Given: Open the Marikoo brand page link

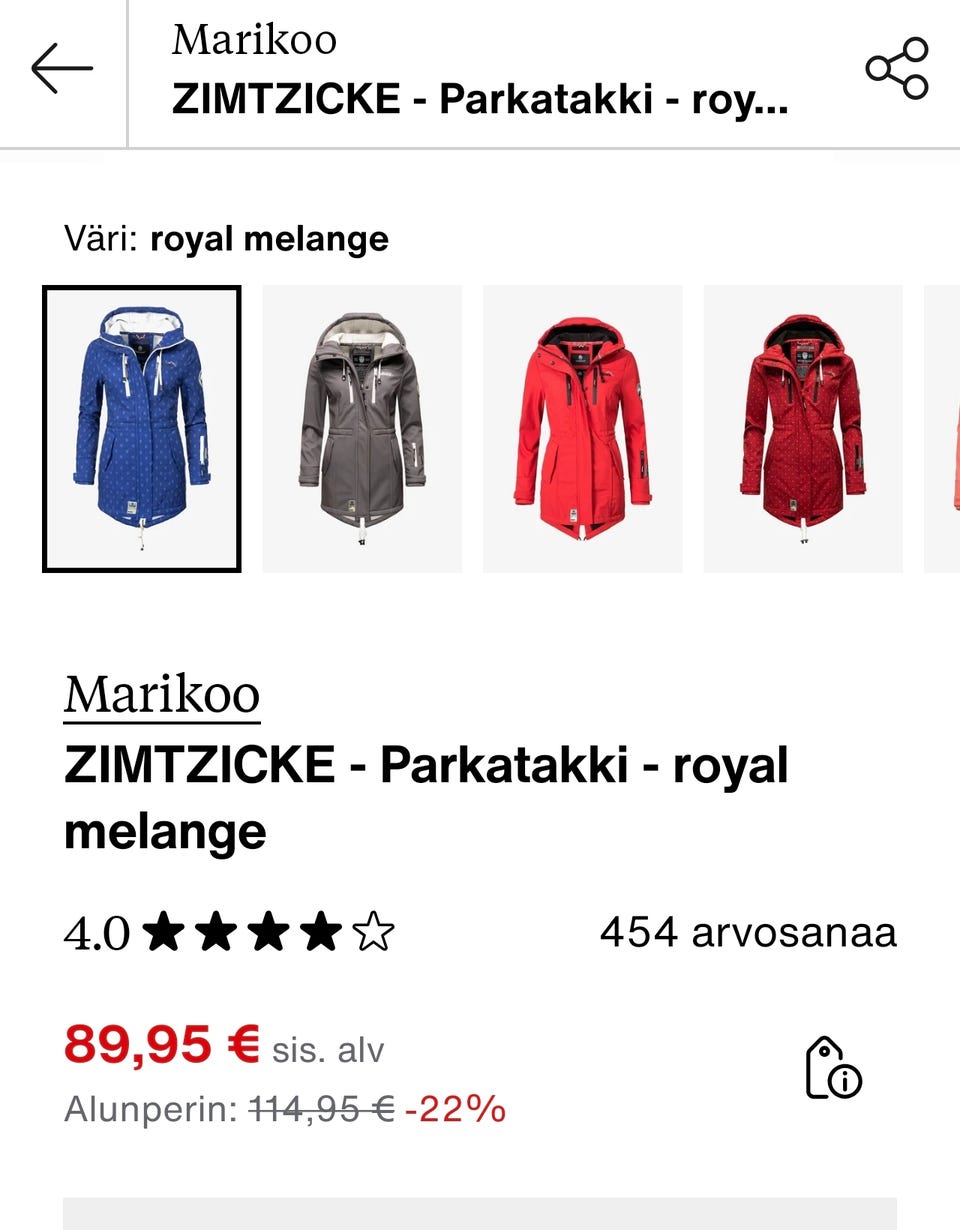Looking at the screenshot, I should (161, 693).
